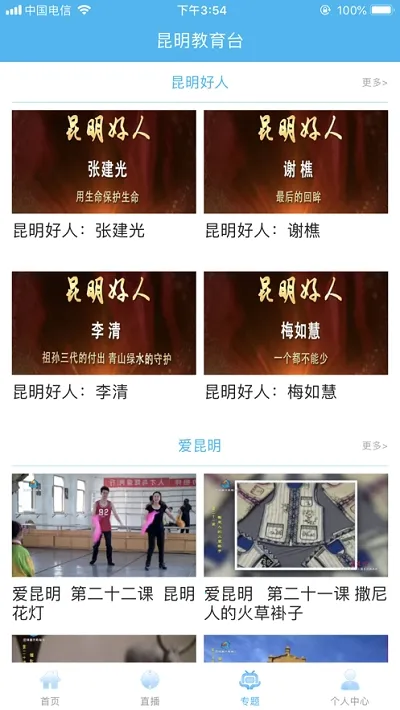Viewport: 400px width, 710px height.
Task: Open more videos in 昆明好人 section
Action: tap(374, 82)
